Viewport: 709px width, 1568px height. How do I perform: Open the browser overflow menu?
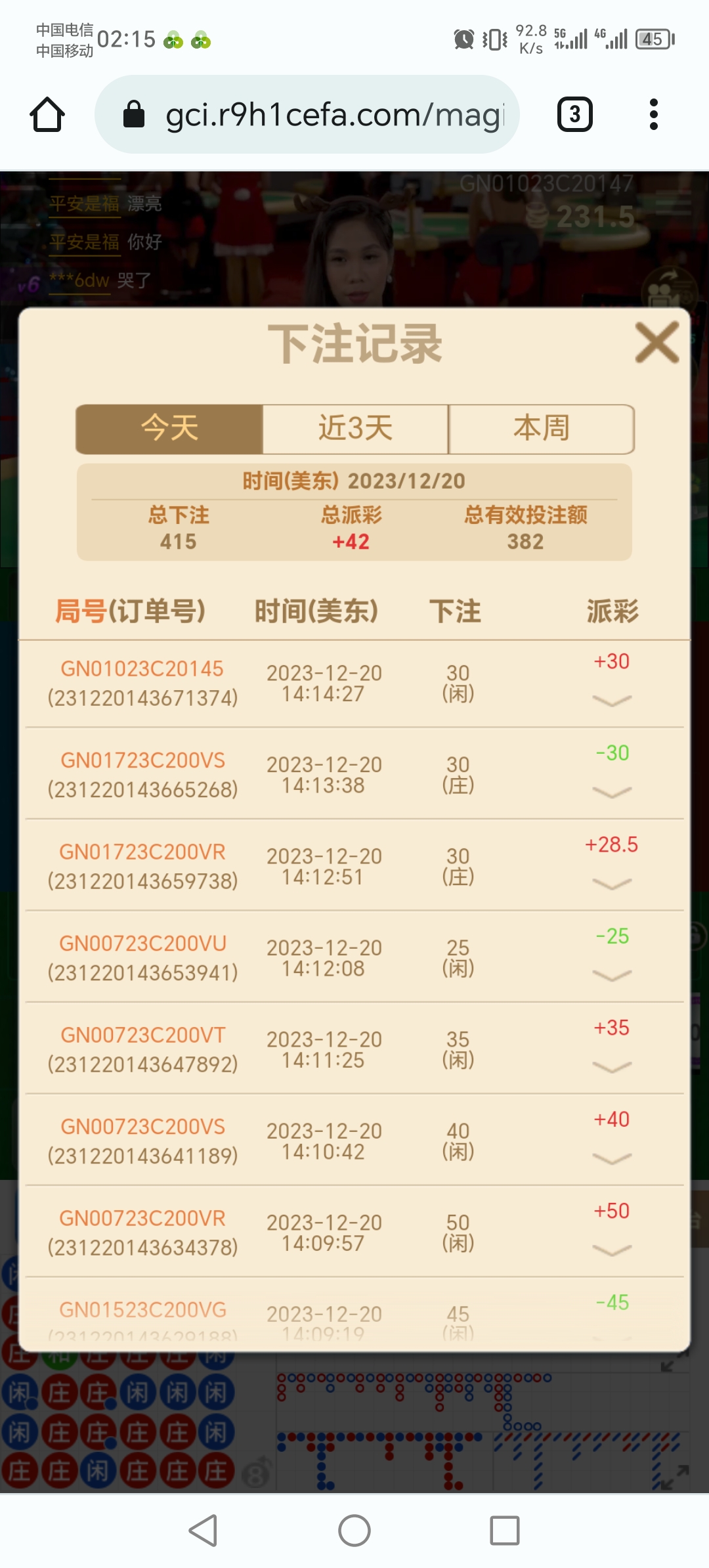click(x=653, y=114)
